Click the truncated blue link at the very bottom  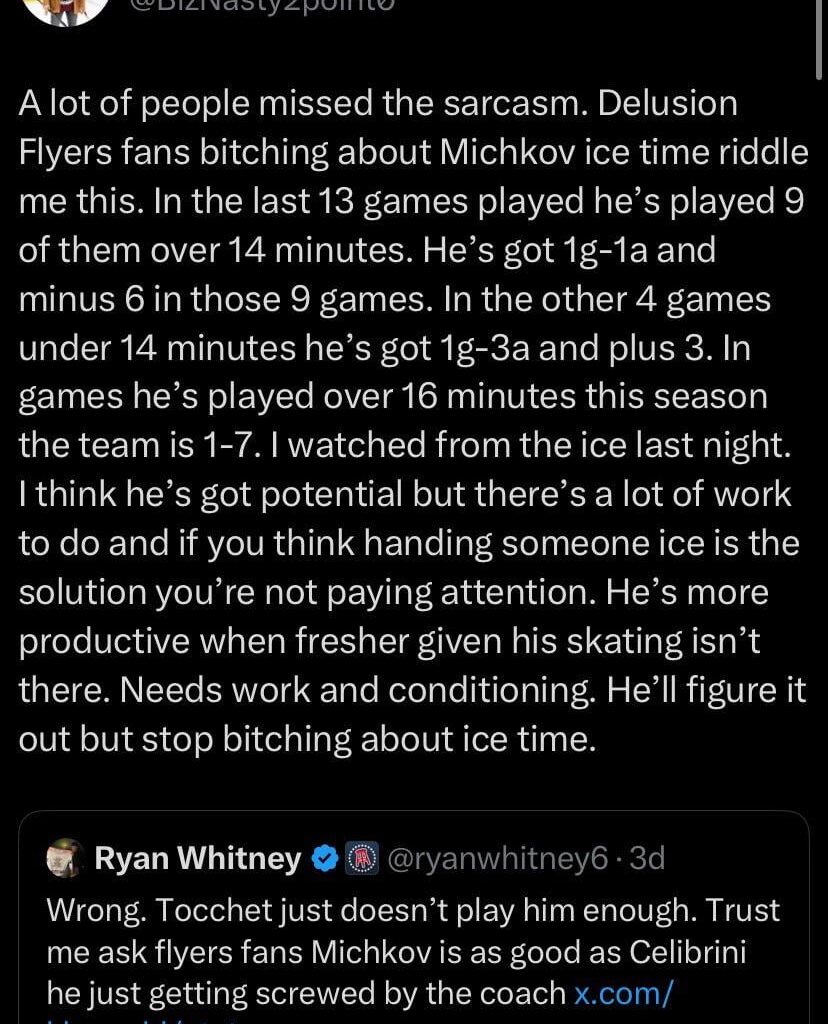coord(80,1018)
